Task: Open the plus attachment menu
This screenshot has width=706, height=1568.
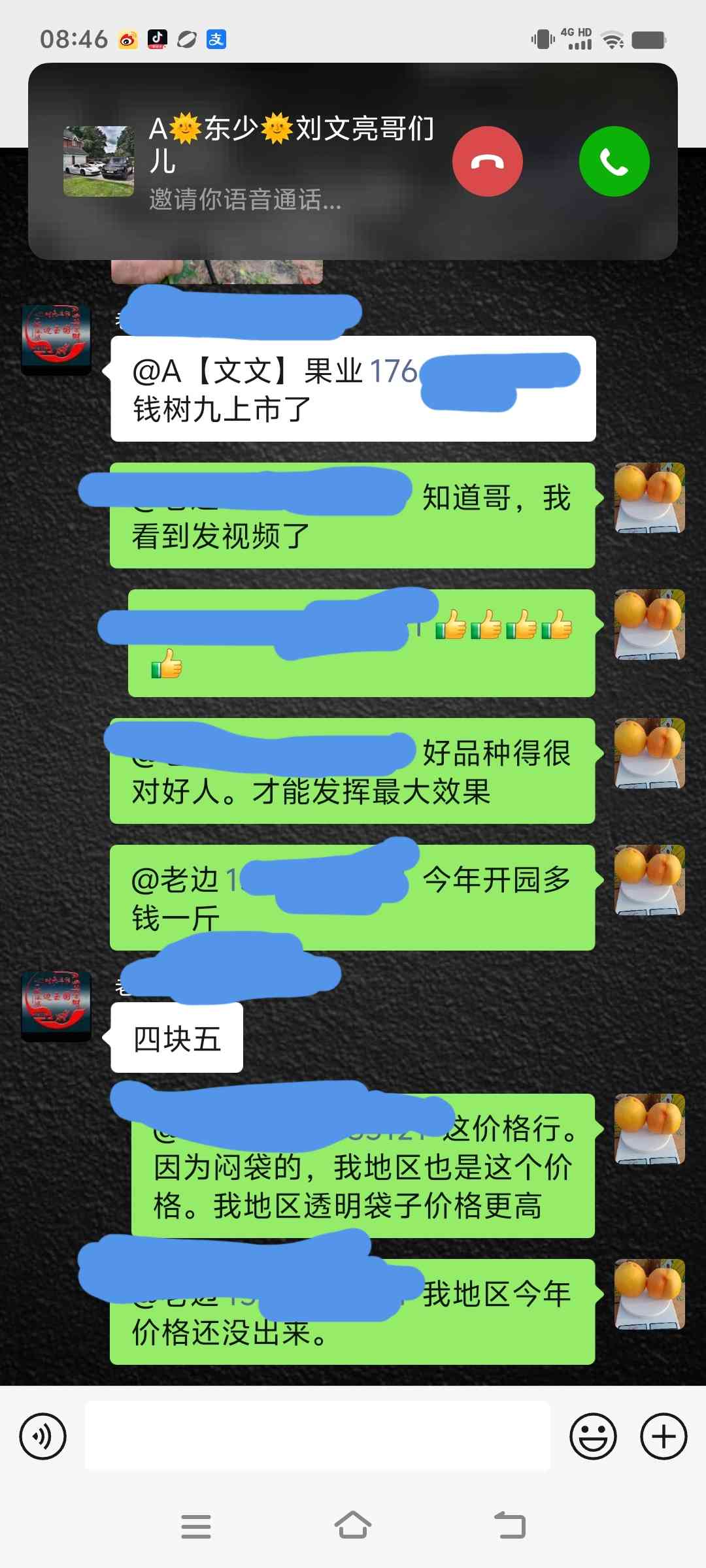Action: (x=663, y=1436)
